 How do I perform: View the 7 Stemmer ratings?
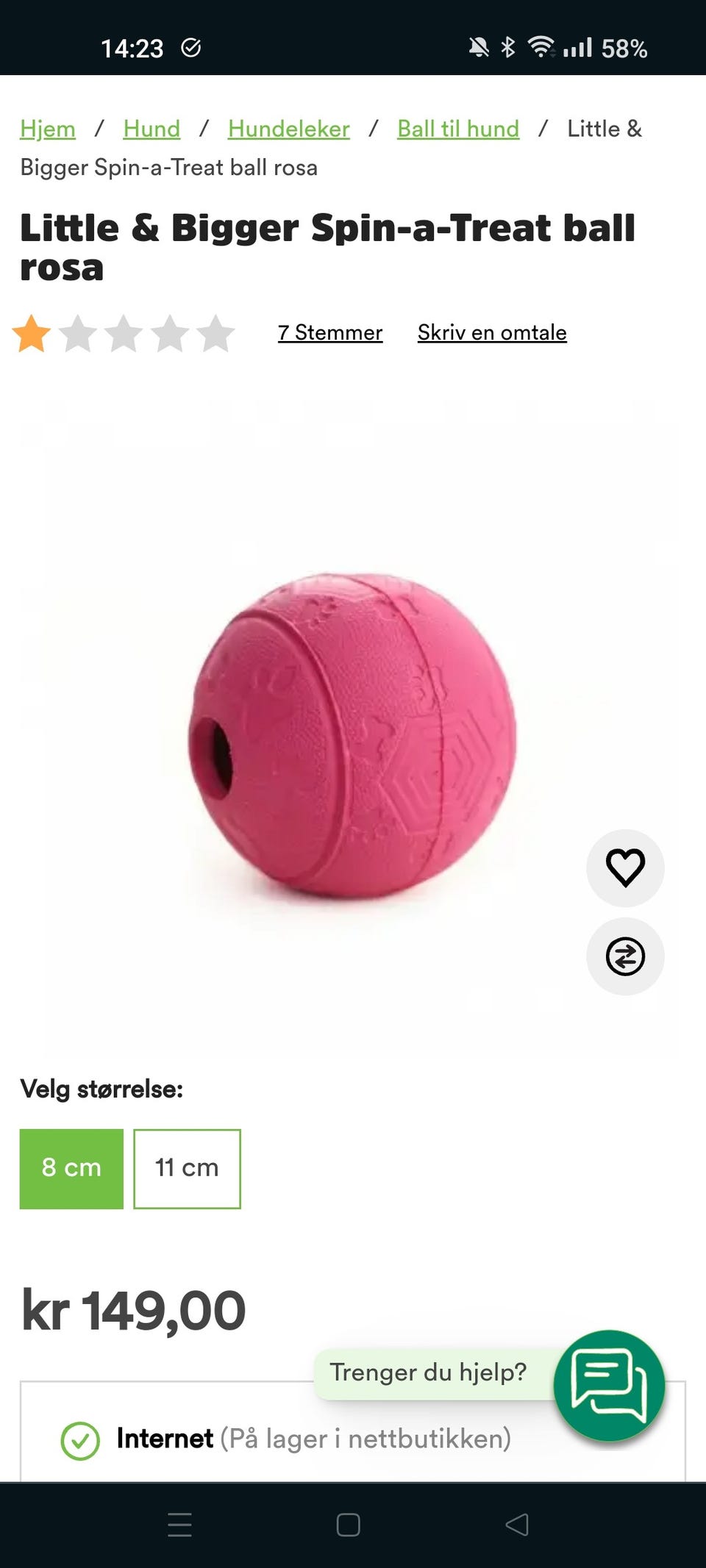click(330, 332)
